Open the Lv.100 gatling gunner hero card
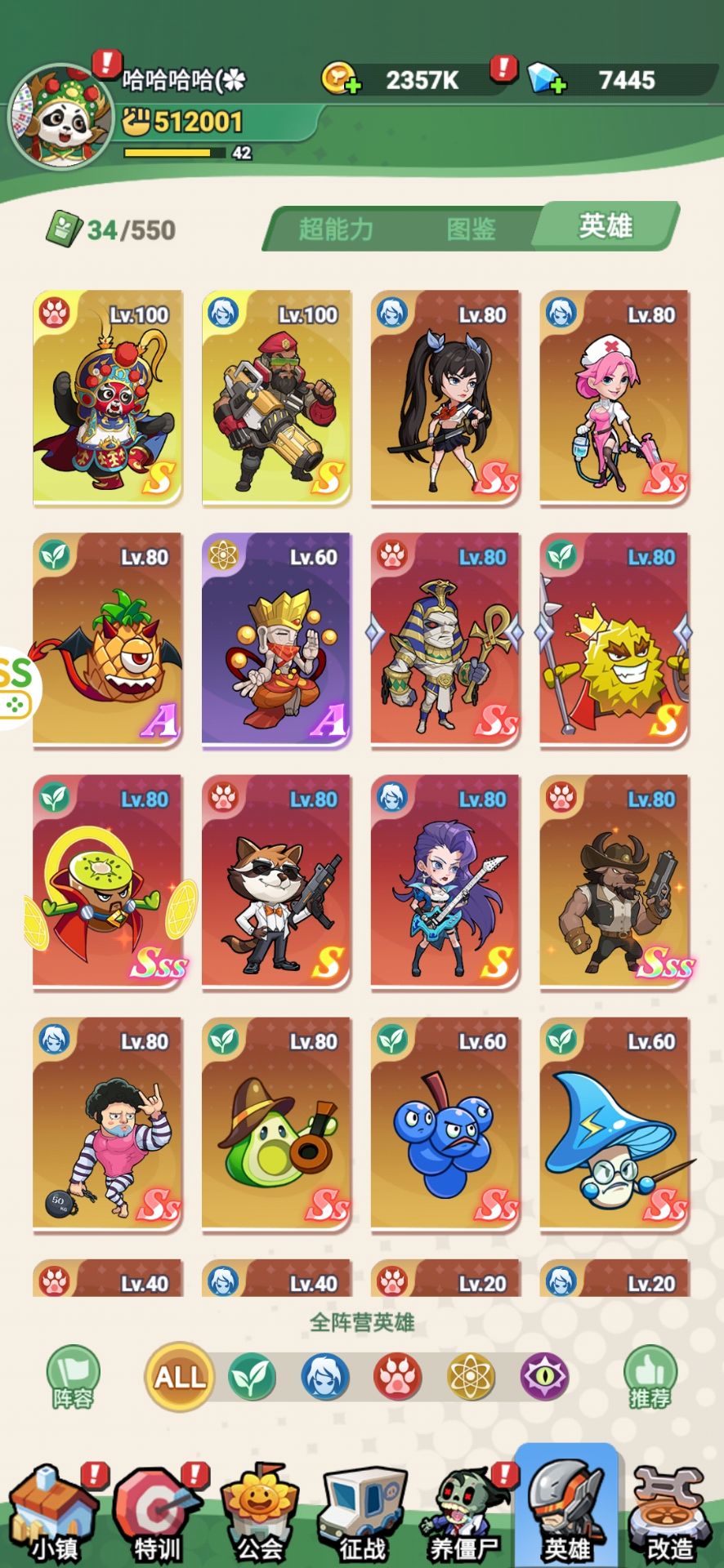 276,398
